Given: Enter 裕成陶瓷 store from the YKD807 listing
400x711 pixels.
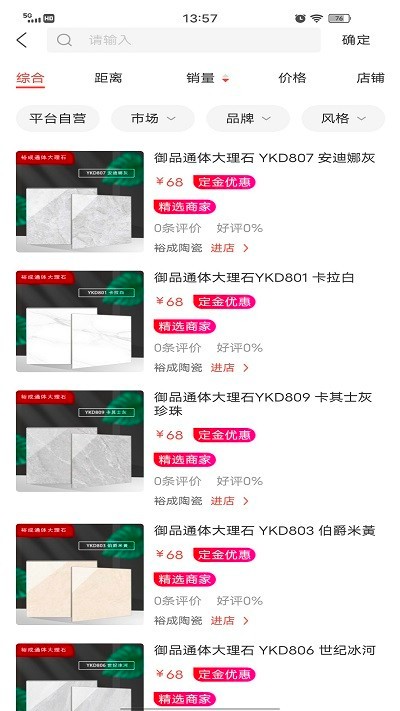Looking at the screenshot, I should (230, 248).
